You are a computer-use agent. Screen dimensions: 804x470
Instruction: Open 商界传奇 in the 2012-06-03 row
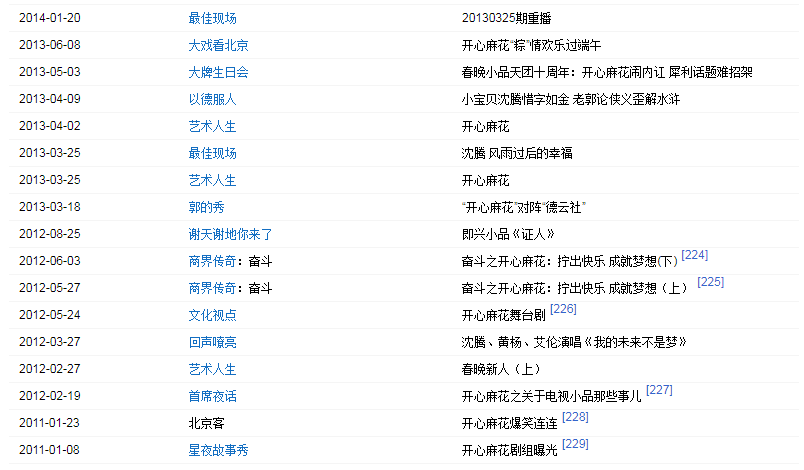pyautogui.click(x=212, y=261)
